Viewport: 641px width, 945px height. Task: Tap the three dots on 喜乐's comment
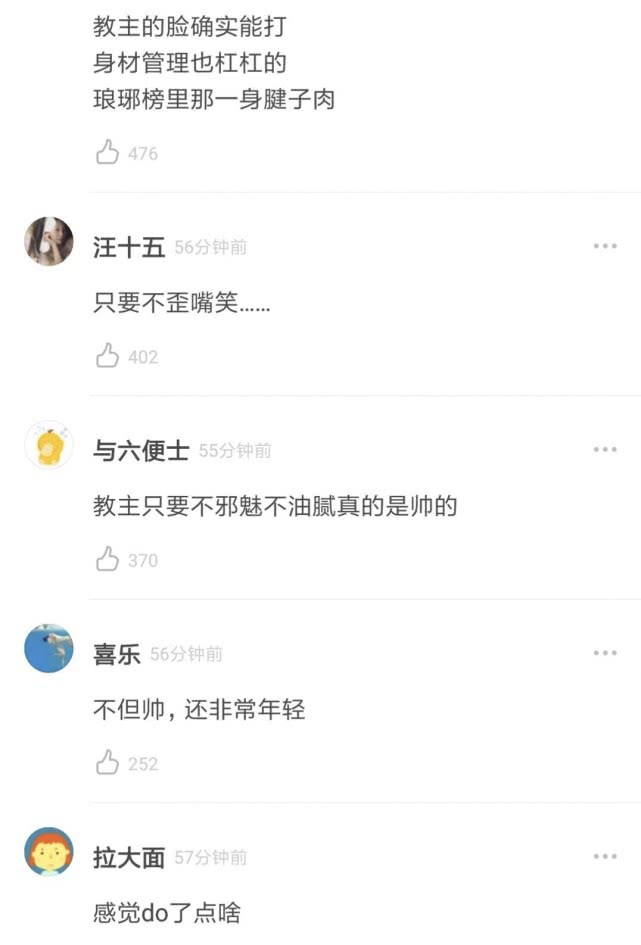605,653
